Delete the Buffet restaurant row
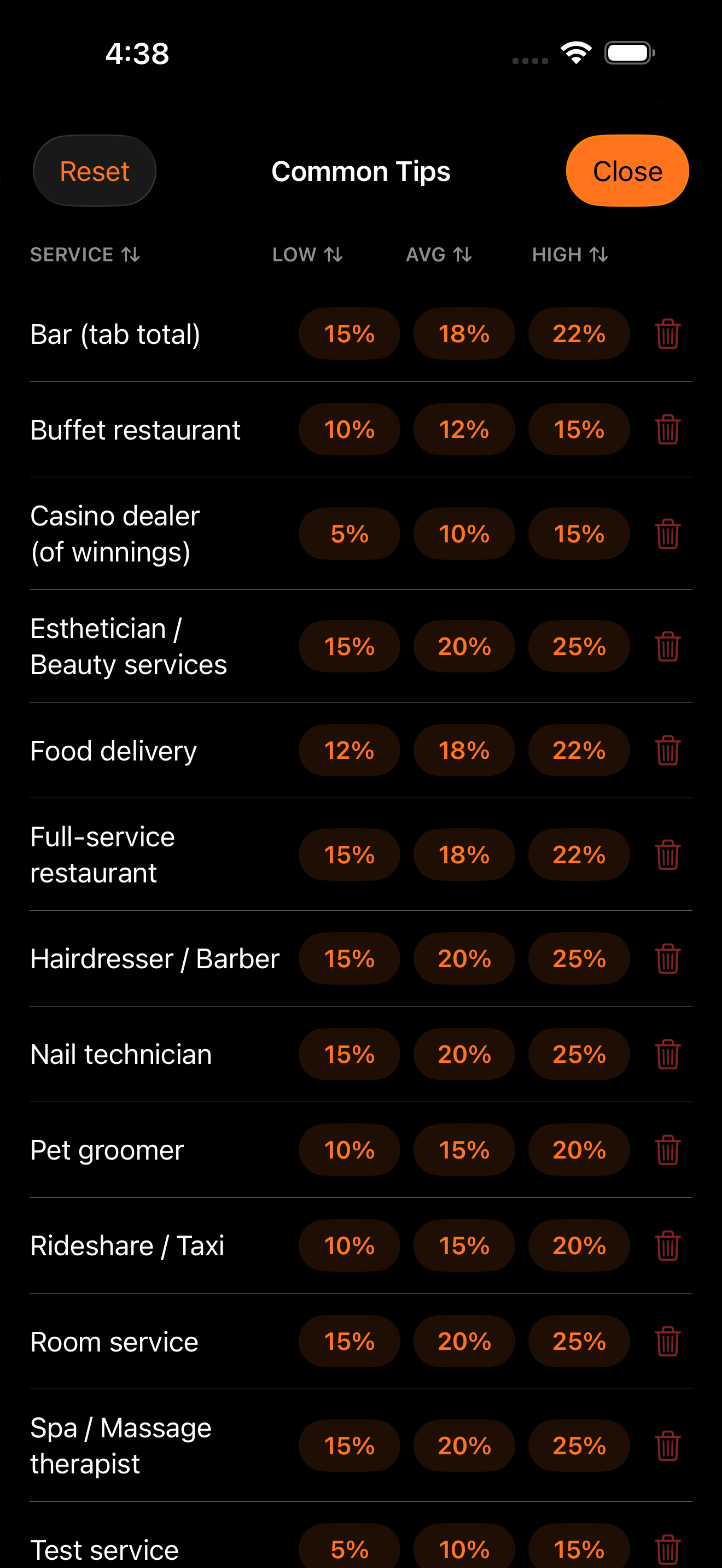This screenshot has height=1568, width=722. 668,429
